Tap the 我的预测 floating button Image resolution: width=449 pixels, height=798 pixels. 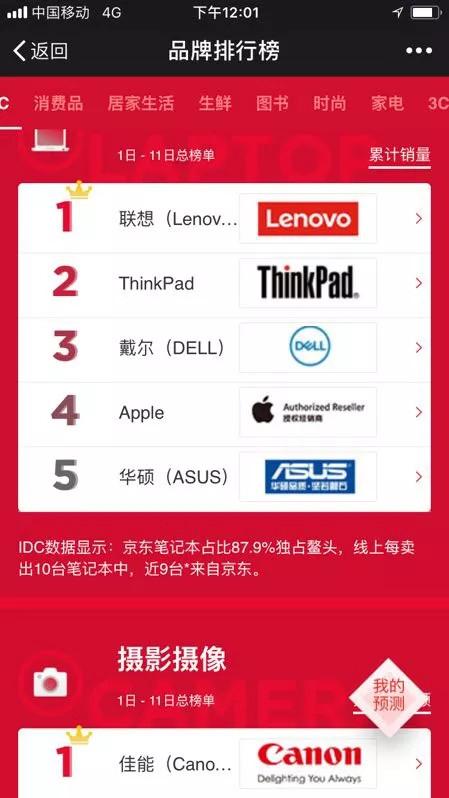click(x=389, y=696)
